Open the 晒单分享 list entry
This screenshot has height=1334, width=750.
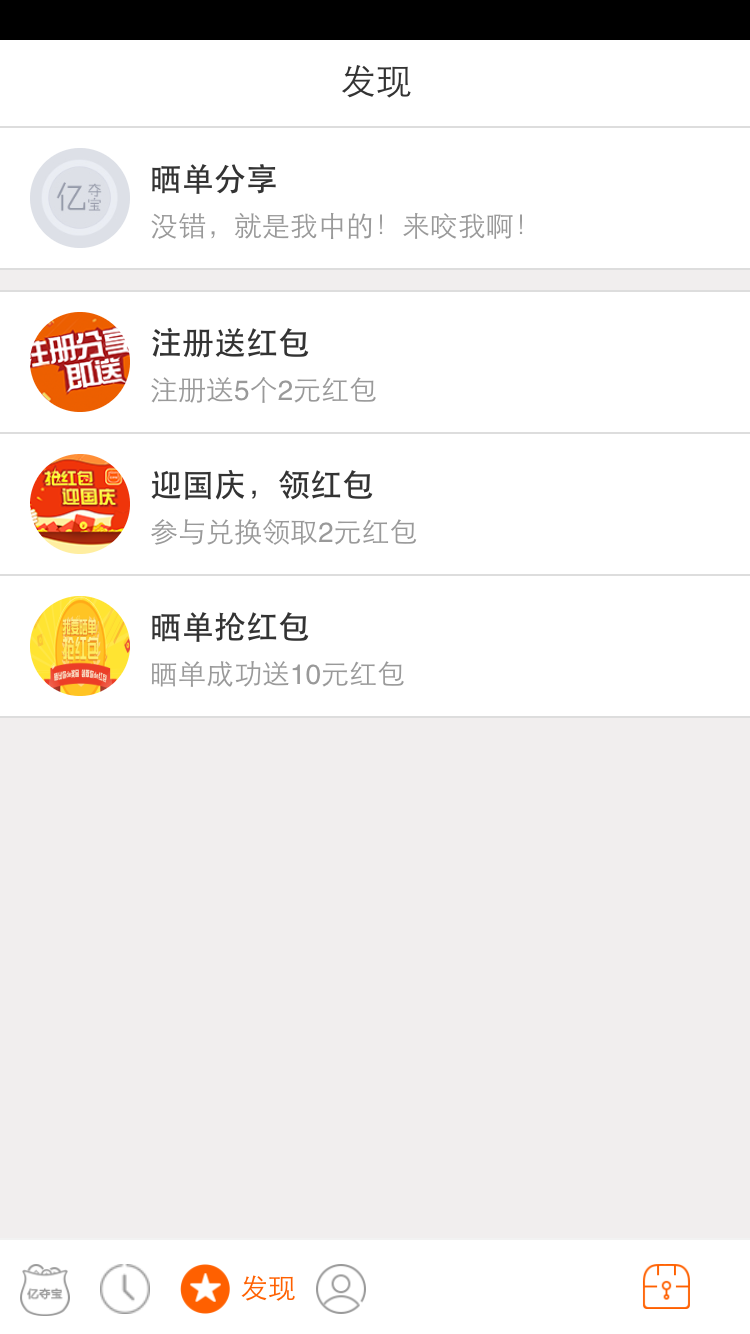point(375,198)
